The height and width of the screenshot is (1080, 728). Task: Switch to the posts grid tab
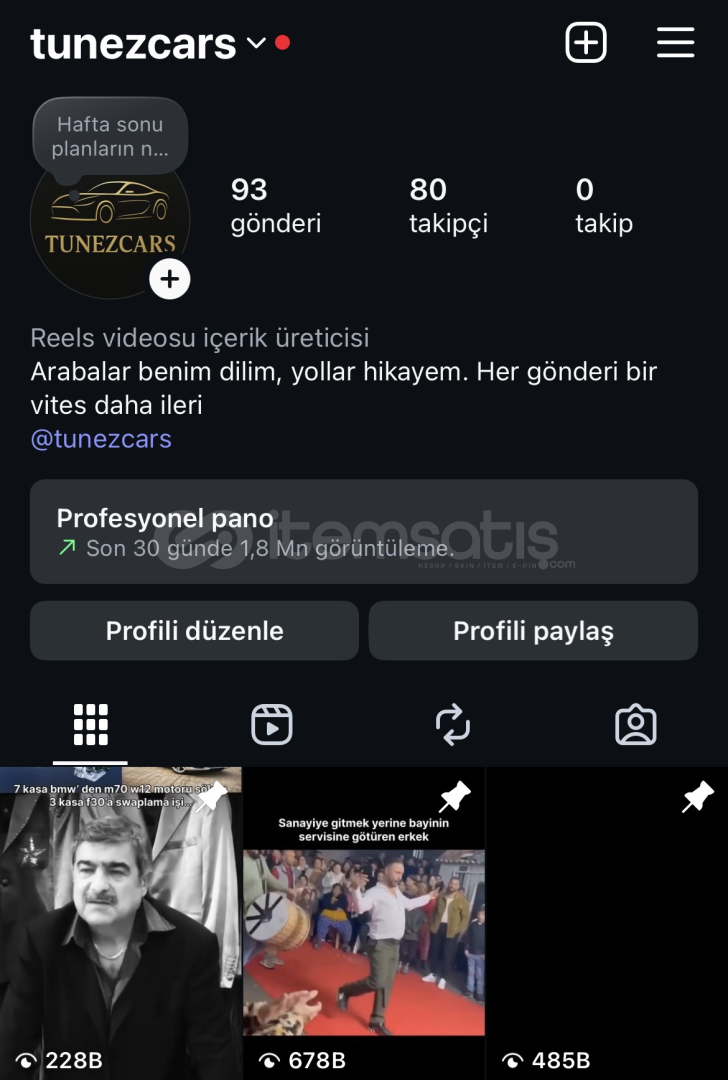pyautogui.click(x=91, y=725)
